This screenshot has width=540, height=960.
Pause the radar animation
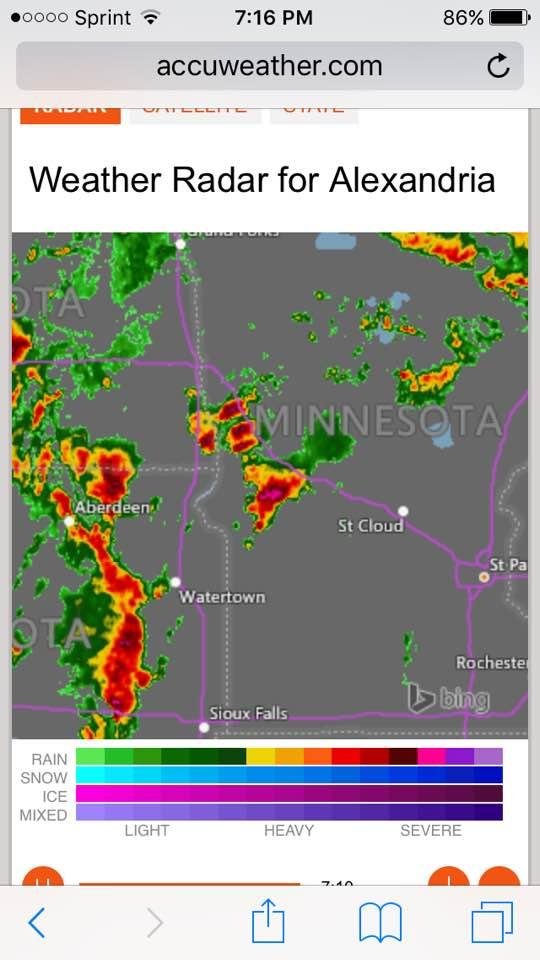pos(43,876)
